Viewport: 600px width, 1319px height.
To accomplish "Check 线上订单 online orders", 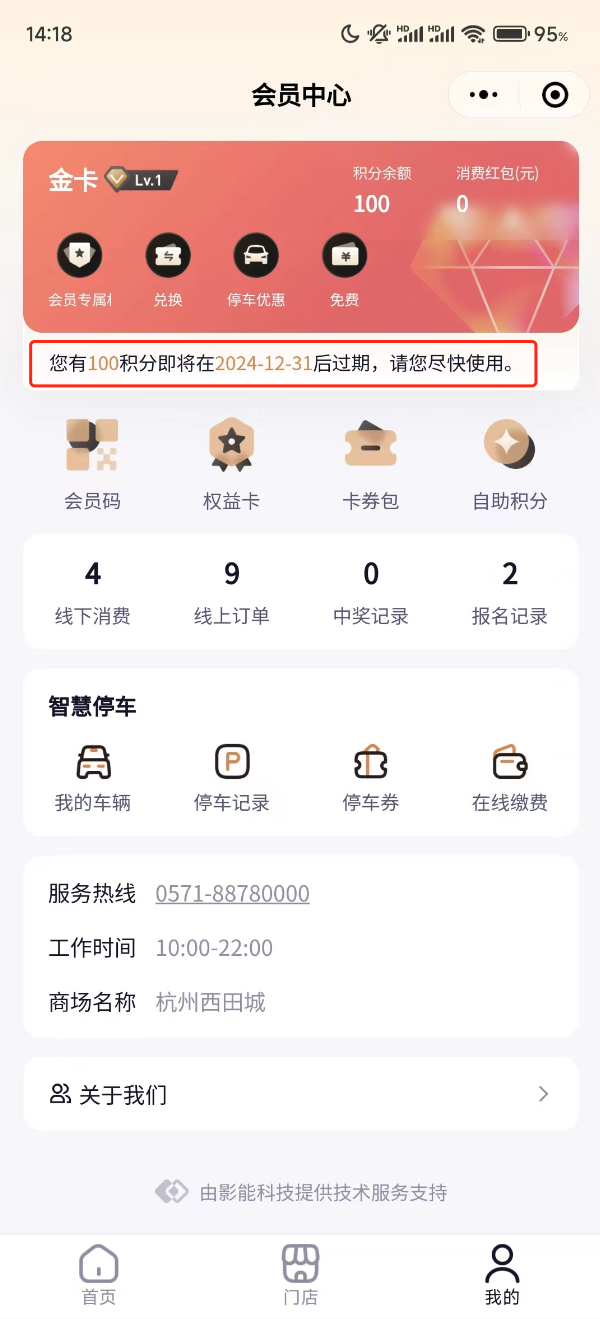I will click(x=231, y=592).
